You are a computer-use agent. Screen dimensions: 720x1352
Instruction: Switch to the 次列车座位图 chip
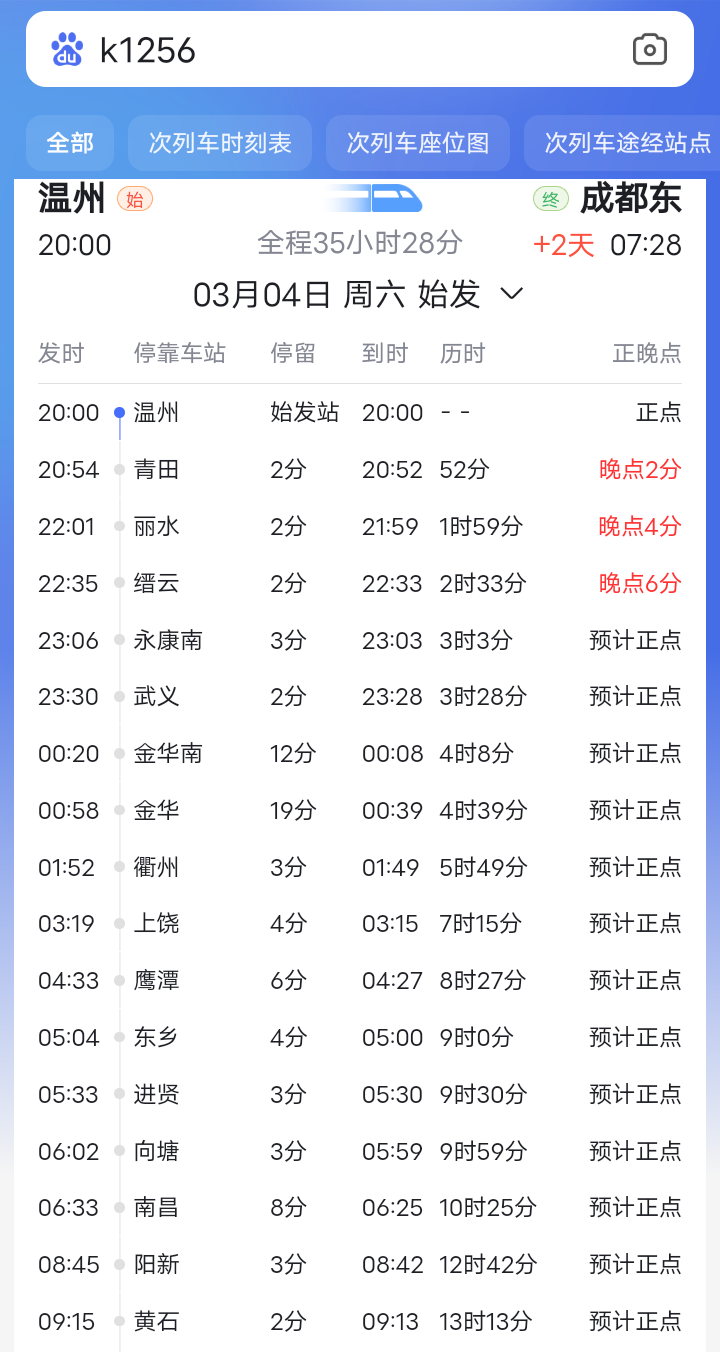[x=418, y=143]
